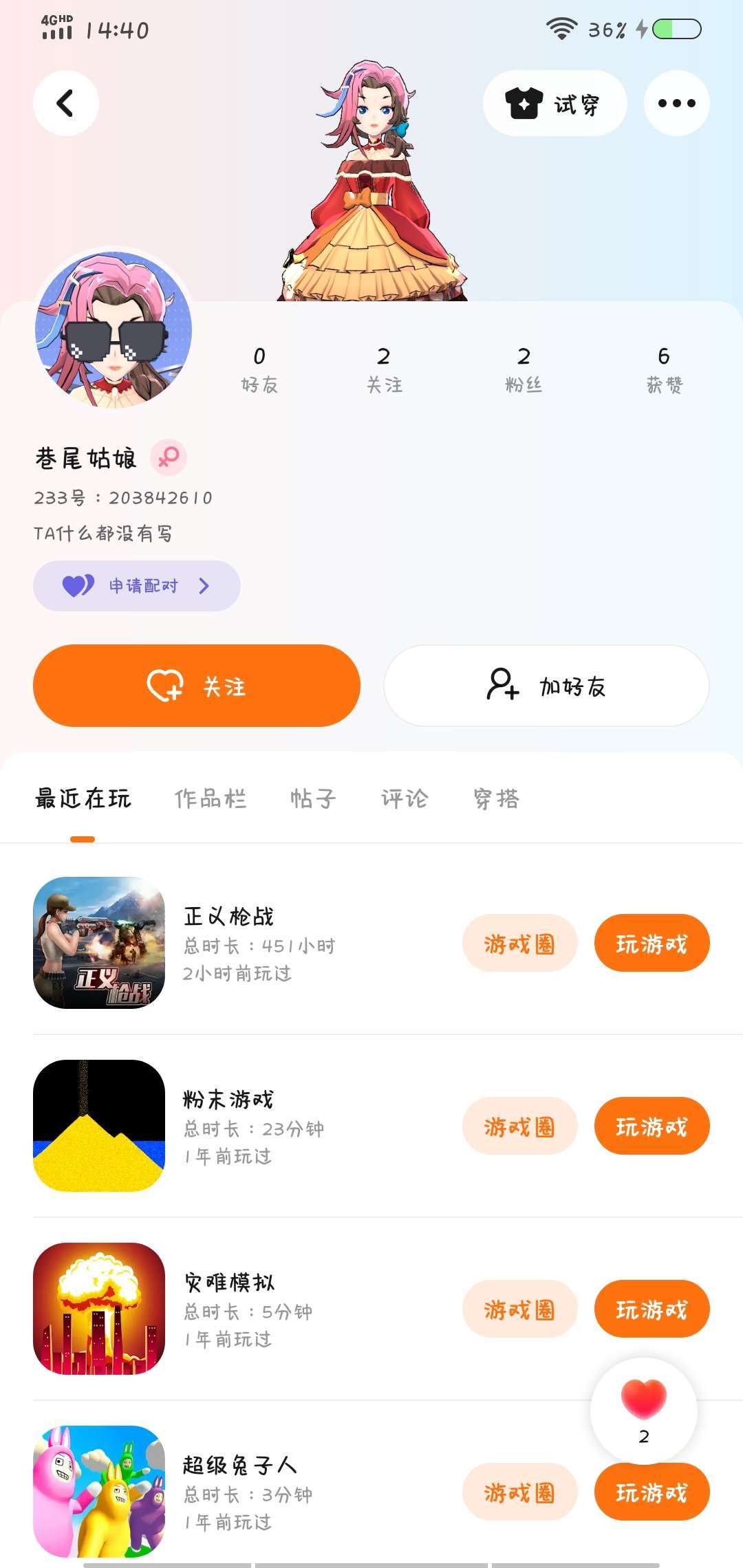Switch to the 评论 tab
This screenshot has width=743, height=1568.
405,798
